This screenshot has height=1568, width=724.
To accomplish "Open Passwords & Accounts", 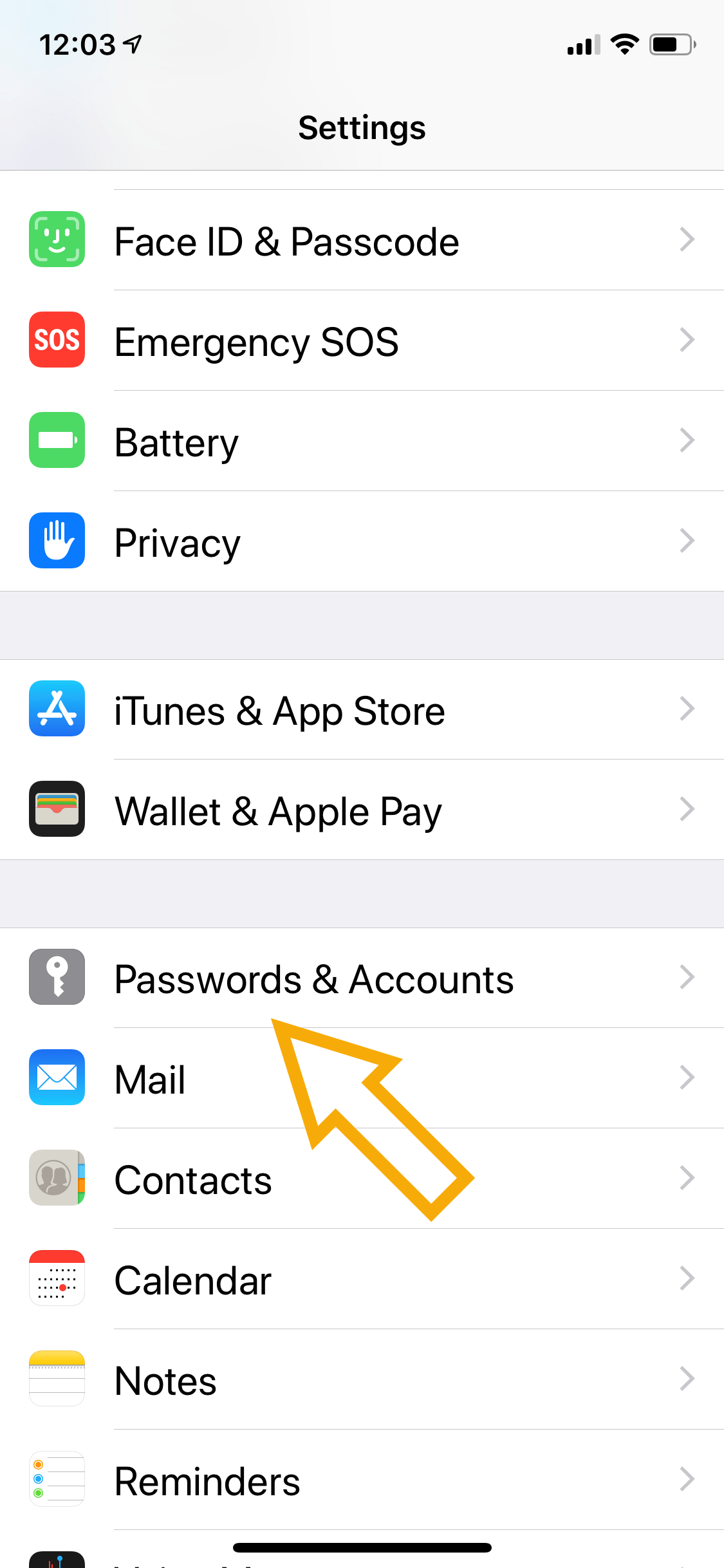I will (362, 978).
